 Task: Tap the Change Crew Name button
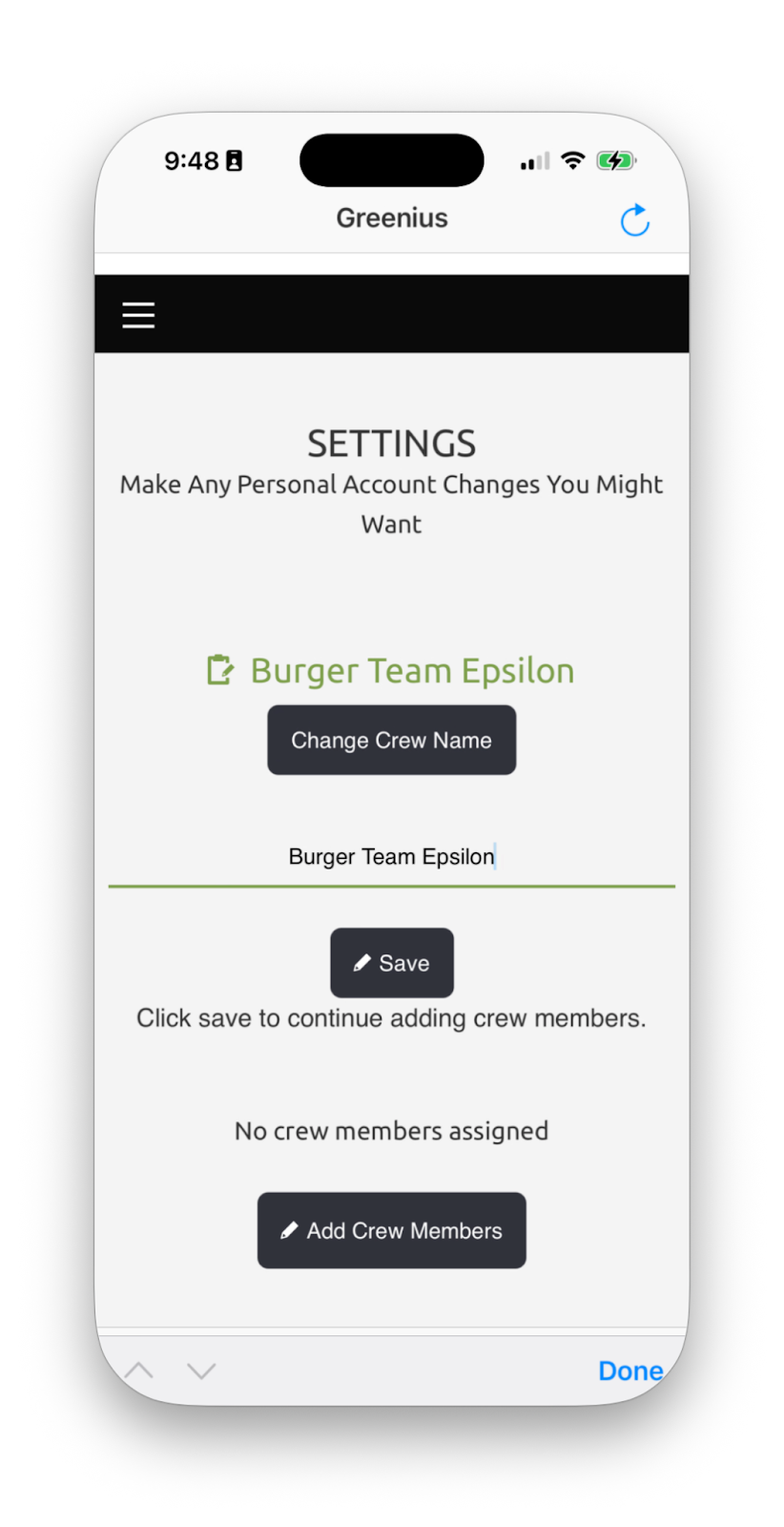391,740
